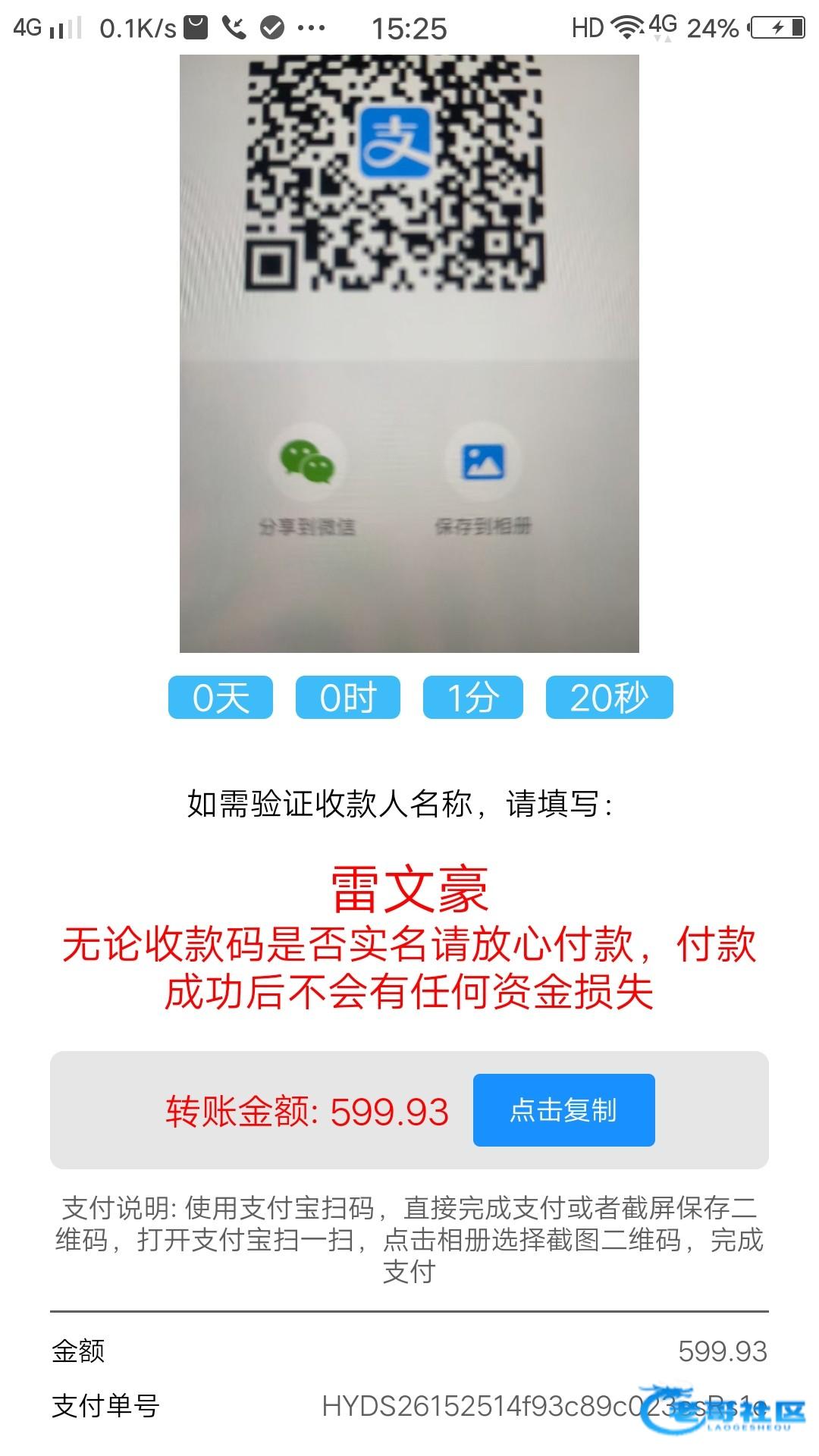Tap the 点击复制 button to copy amount
Viewport: 819px width, 1456px height.
(x=563, y=1110)
